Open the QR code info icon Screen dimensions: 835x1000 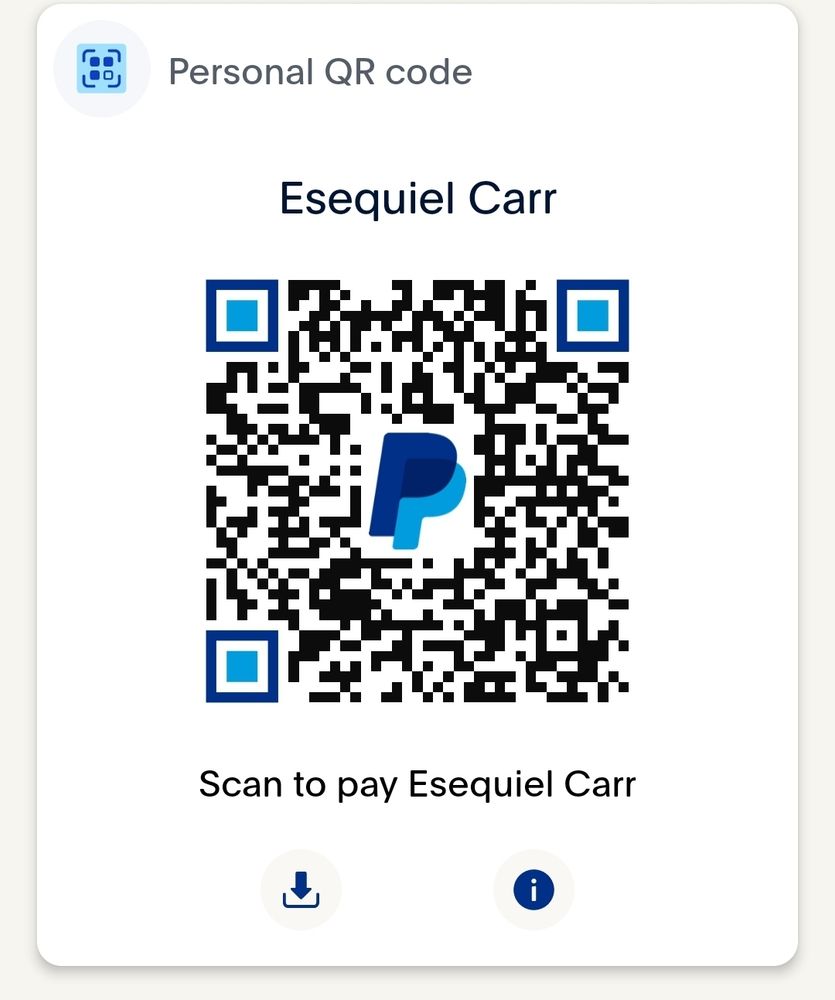533,890
